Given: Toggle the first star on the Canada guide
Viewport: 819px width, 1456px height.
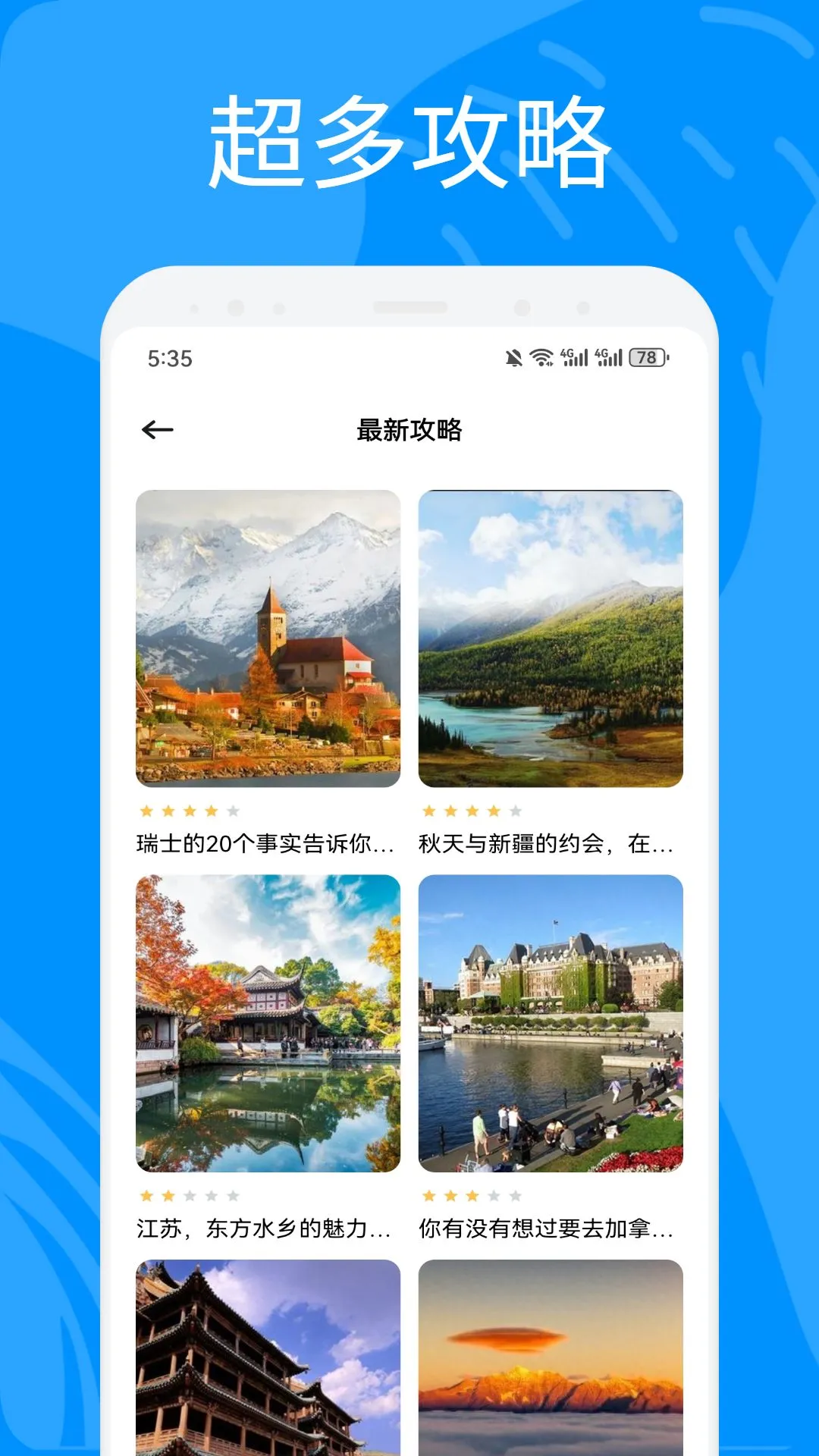Looking at the screenshot, I should tap(430, 1194).
